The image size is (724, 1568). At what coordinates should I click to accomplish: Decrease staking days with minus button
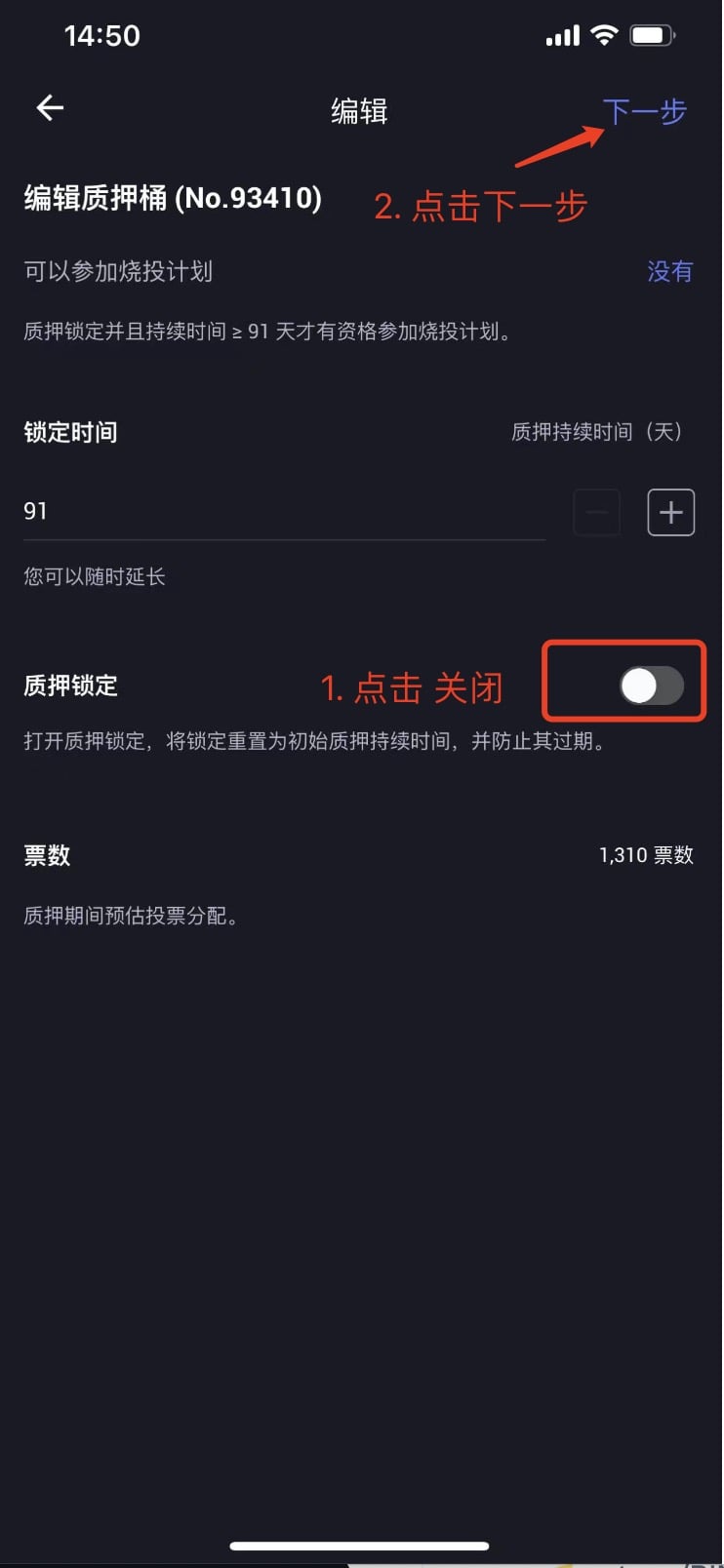point(596,513)
